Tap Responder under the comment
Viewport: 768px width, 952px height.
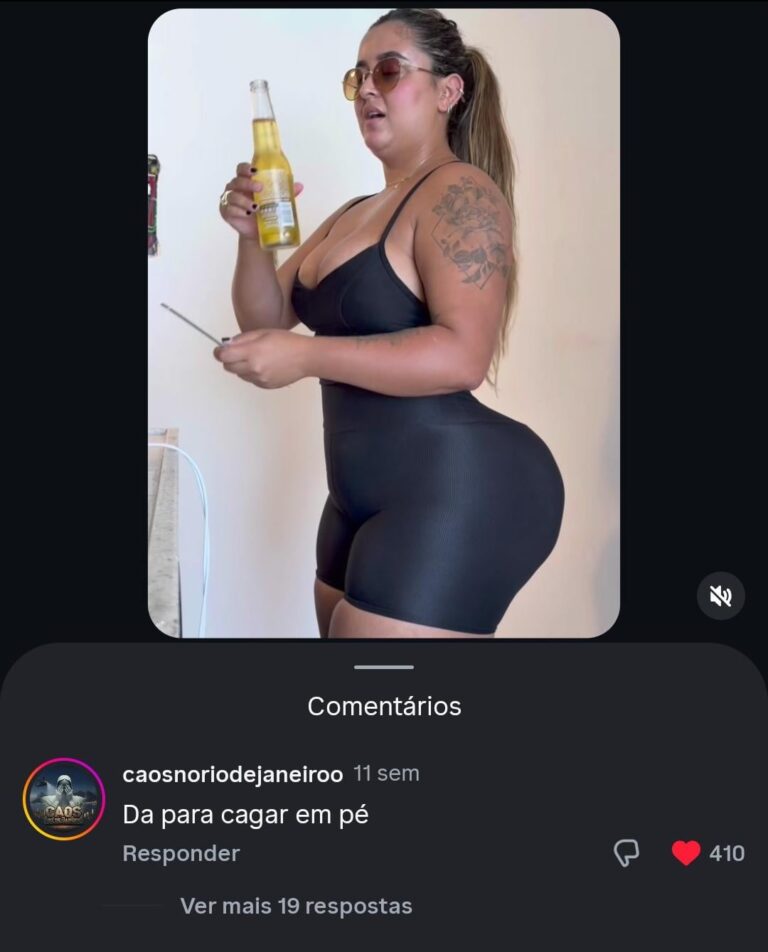click(181, 853)
